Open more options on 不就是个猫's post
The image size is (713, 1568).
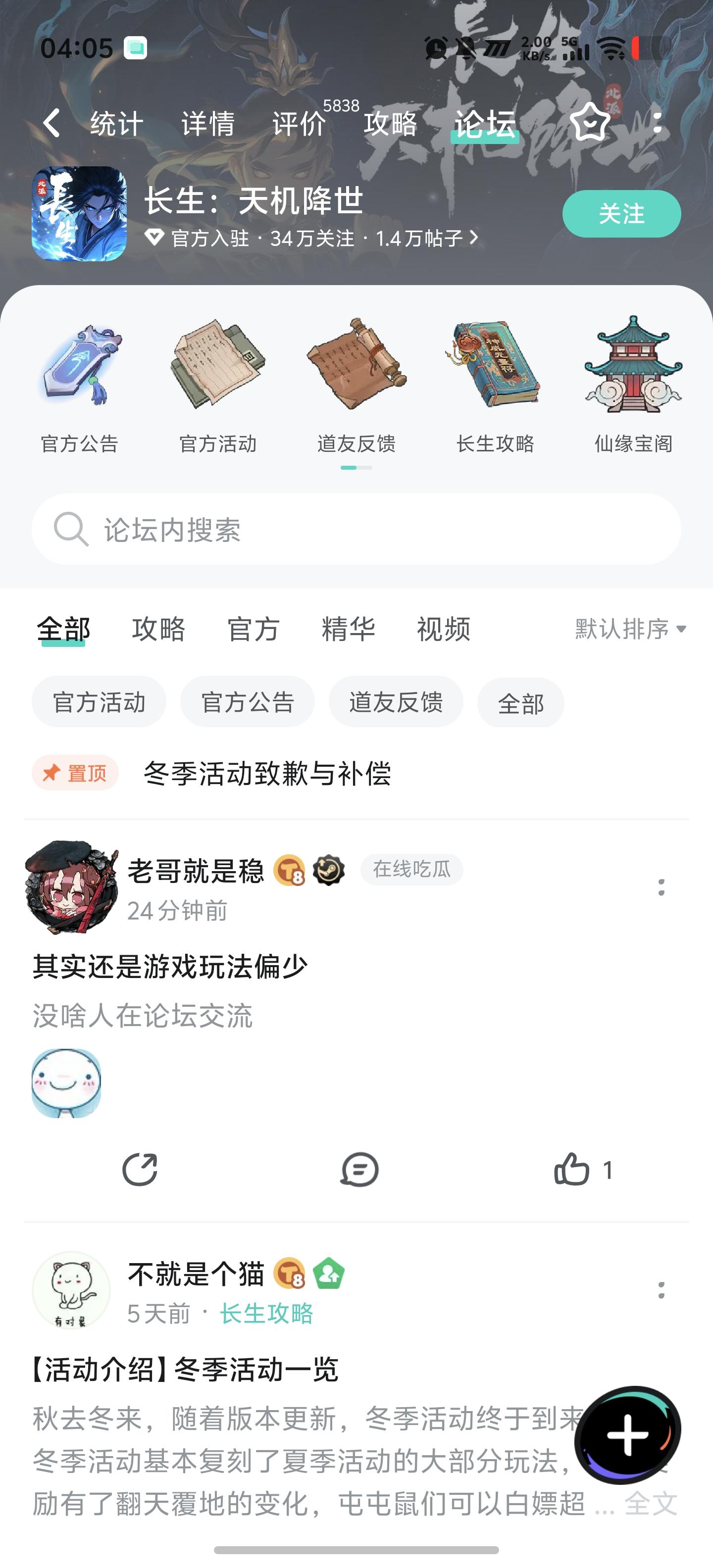[x=661, y=1290]
